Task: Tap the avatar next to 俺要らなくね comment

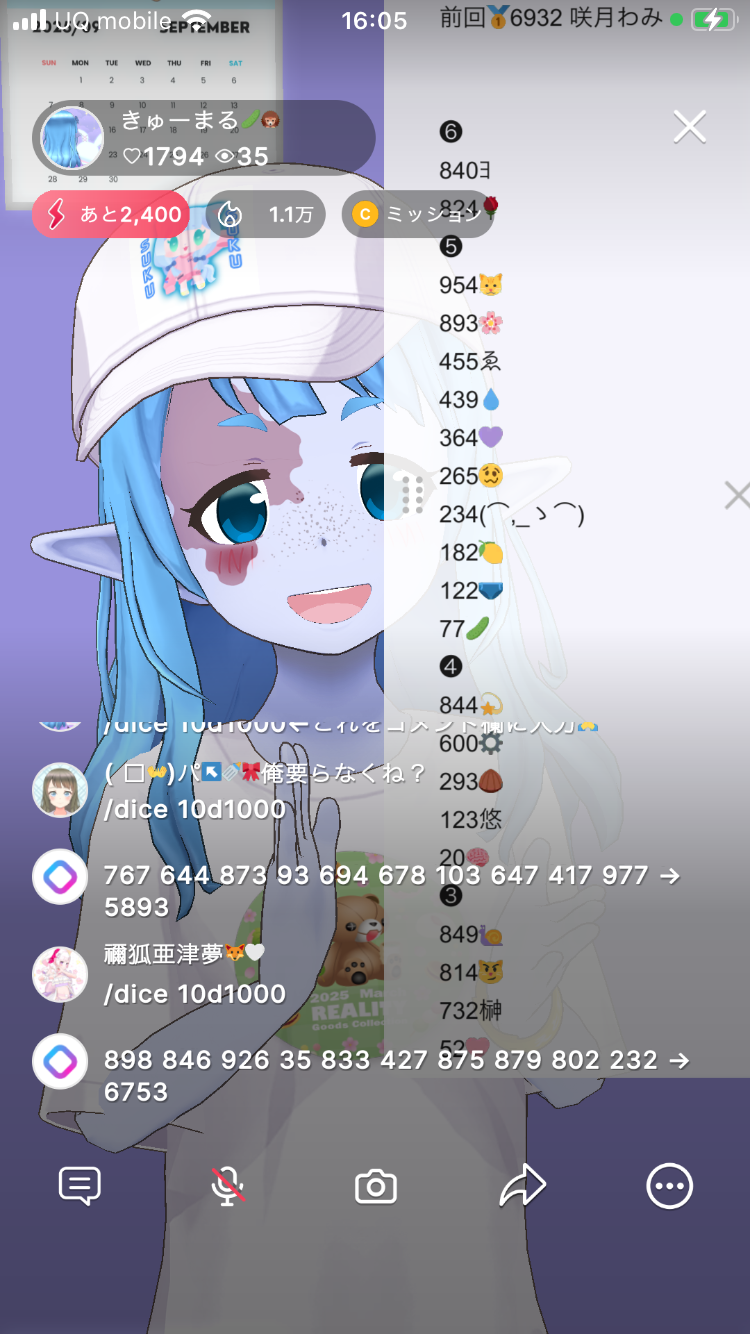Action: point(60,790)
